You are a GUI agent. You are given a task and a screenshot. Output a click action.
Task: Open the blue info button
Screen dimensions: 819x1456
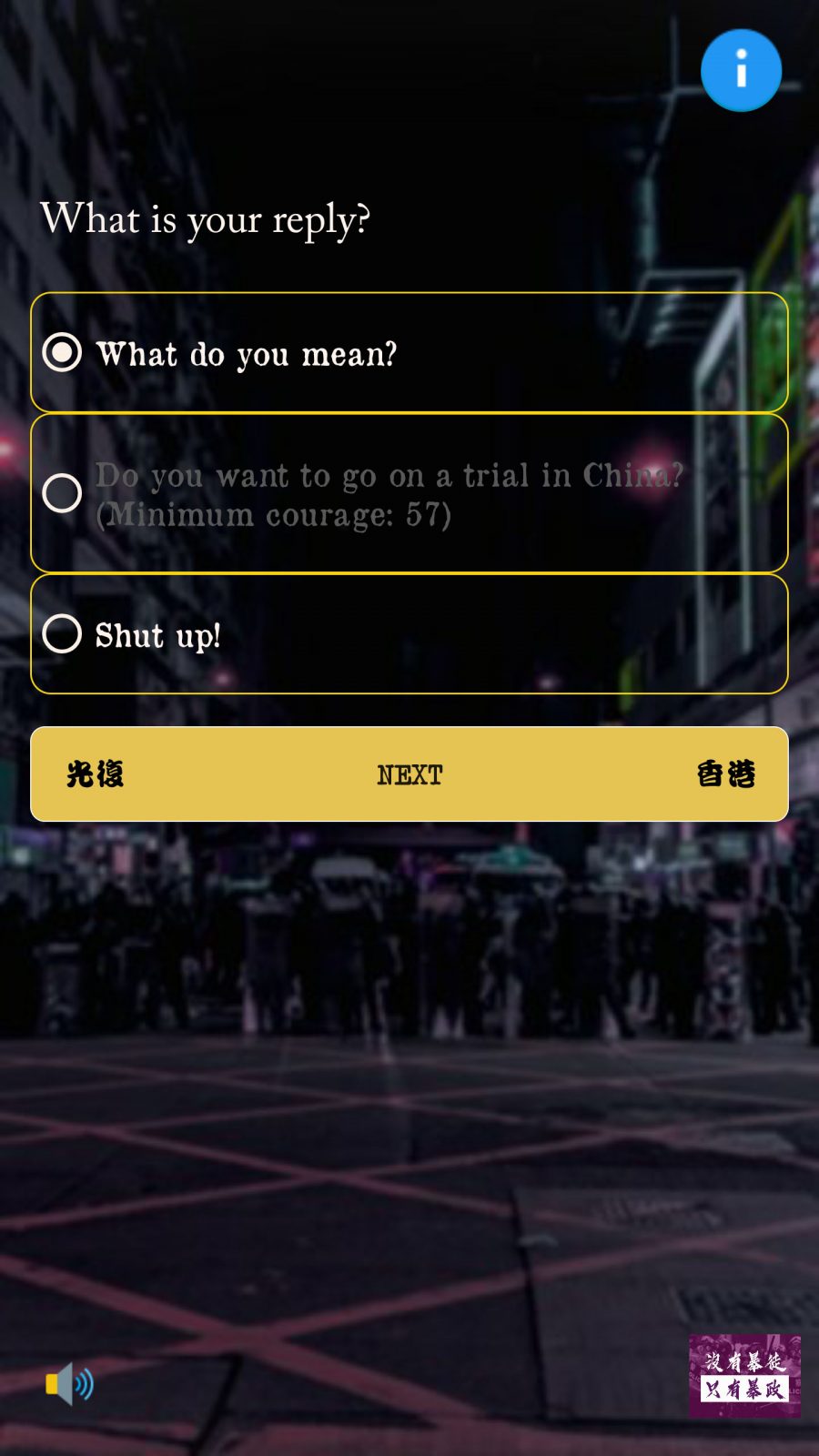click(741, 70)
